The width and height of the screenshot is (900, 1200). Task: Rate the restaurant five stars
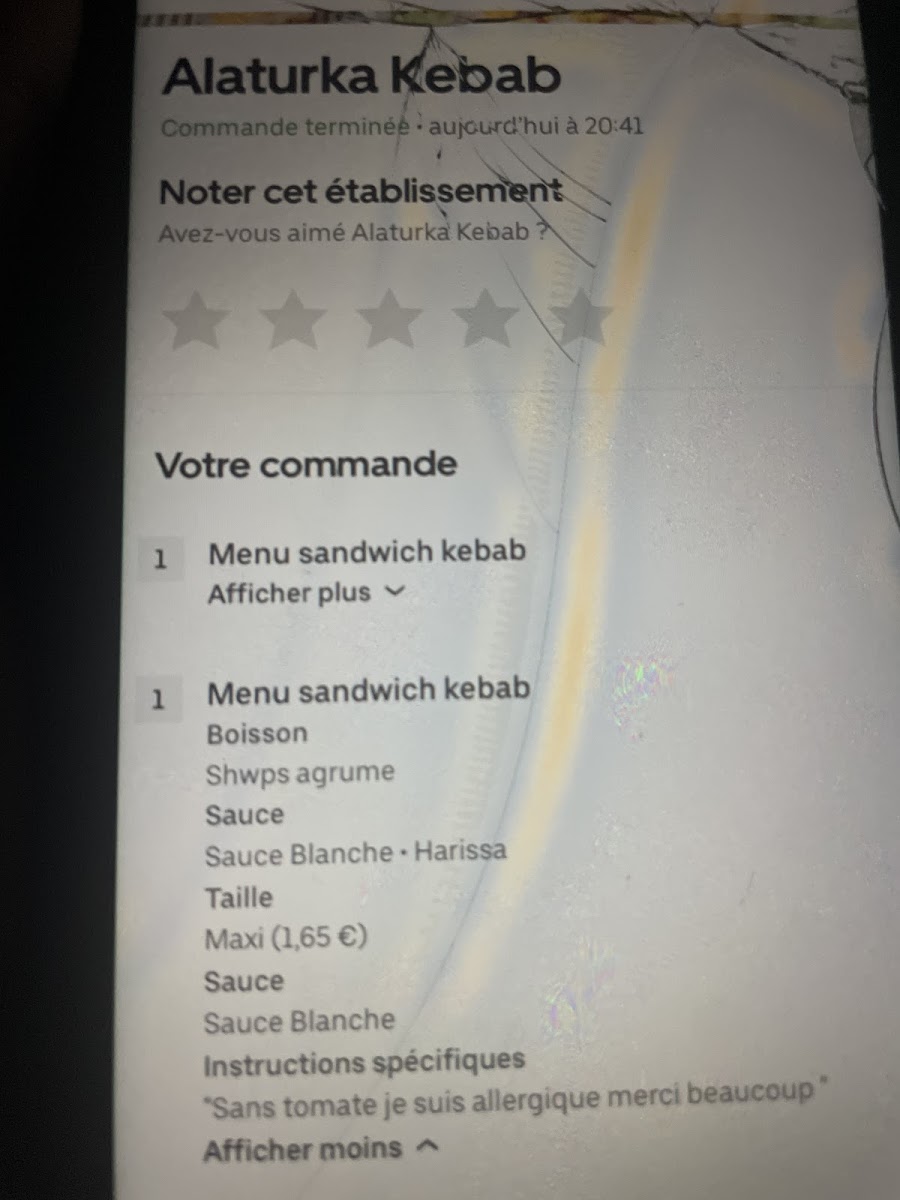point(583,321)
